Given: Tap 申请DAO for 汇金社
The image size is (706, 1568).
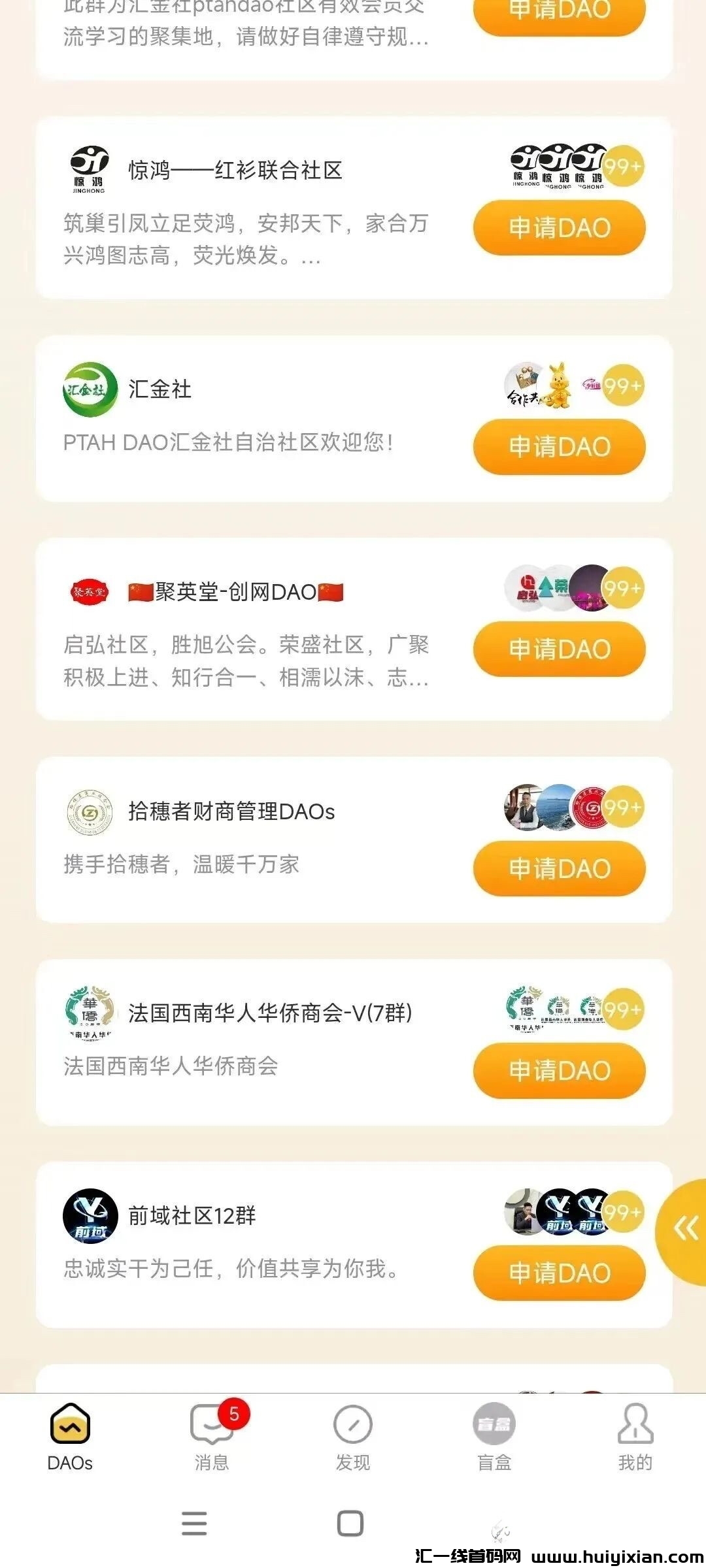Looking at the screenshot, I should click(x=559, y=447).
